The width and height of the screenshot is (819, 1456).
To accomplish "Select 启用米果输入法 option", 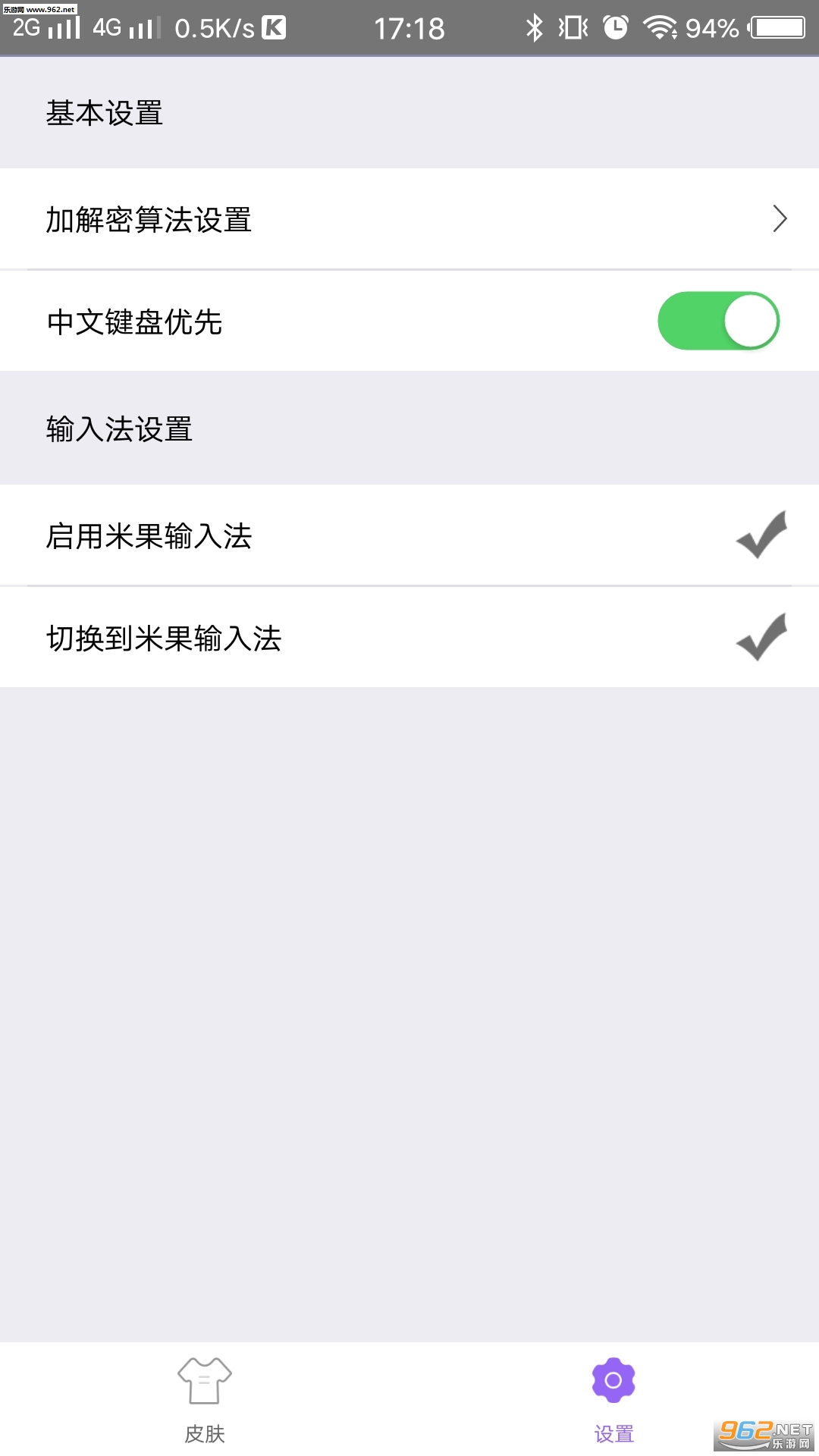I will pyautogui.click(x=409, y=535).
